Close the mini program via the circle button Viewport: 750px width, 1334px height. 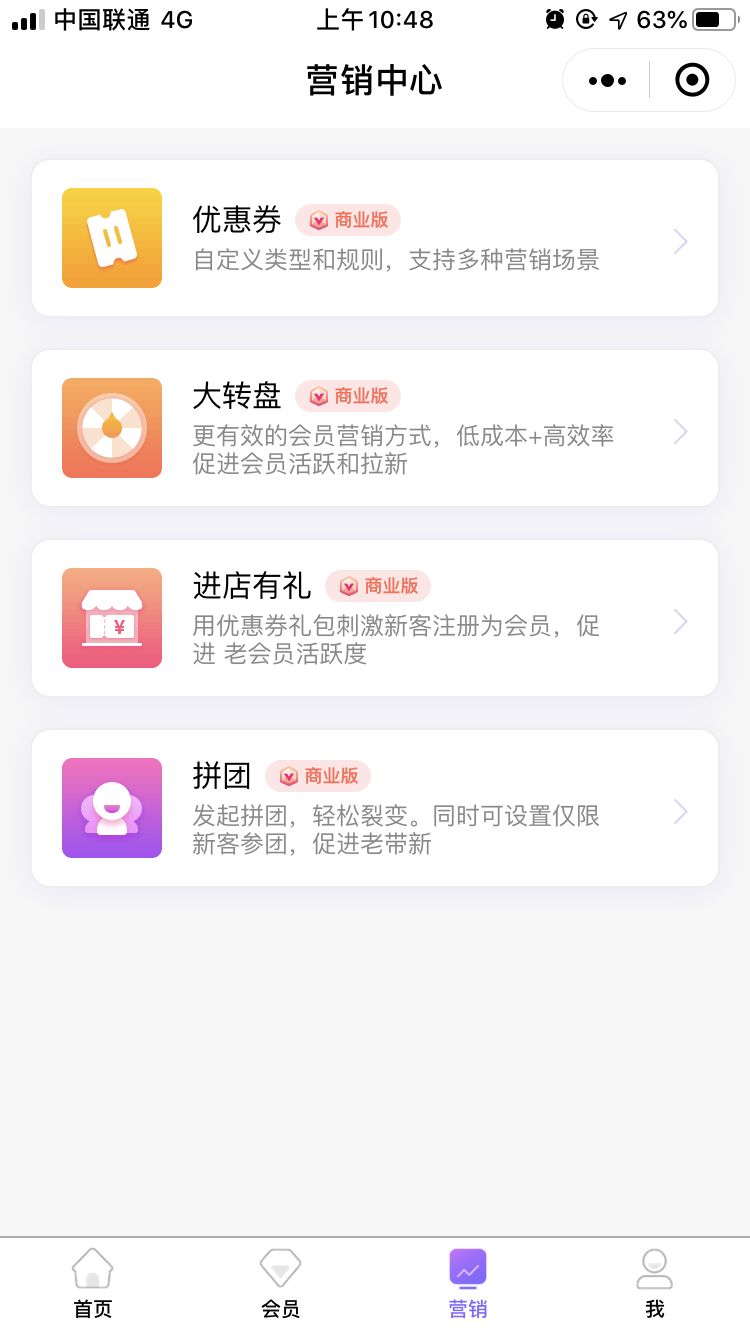point(692,80)
